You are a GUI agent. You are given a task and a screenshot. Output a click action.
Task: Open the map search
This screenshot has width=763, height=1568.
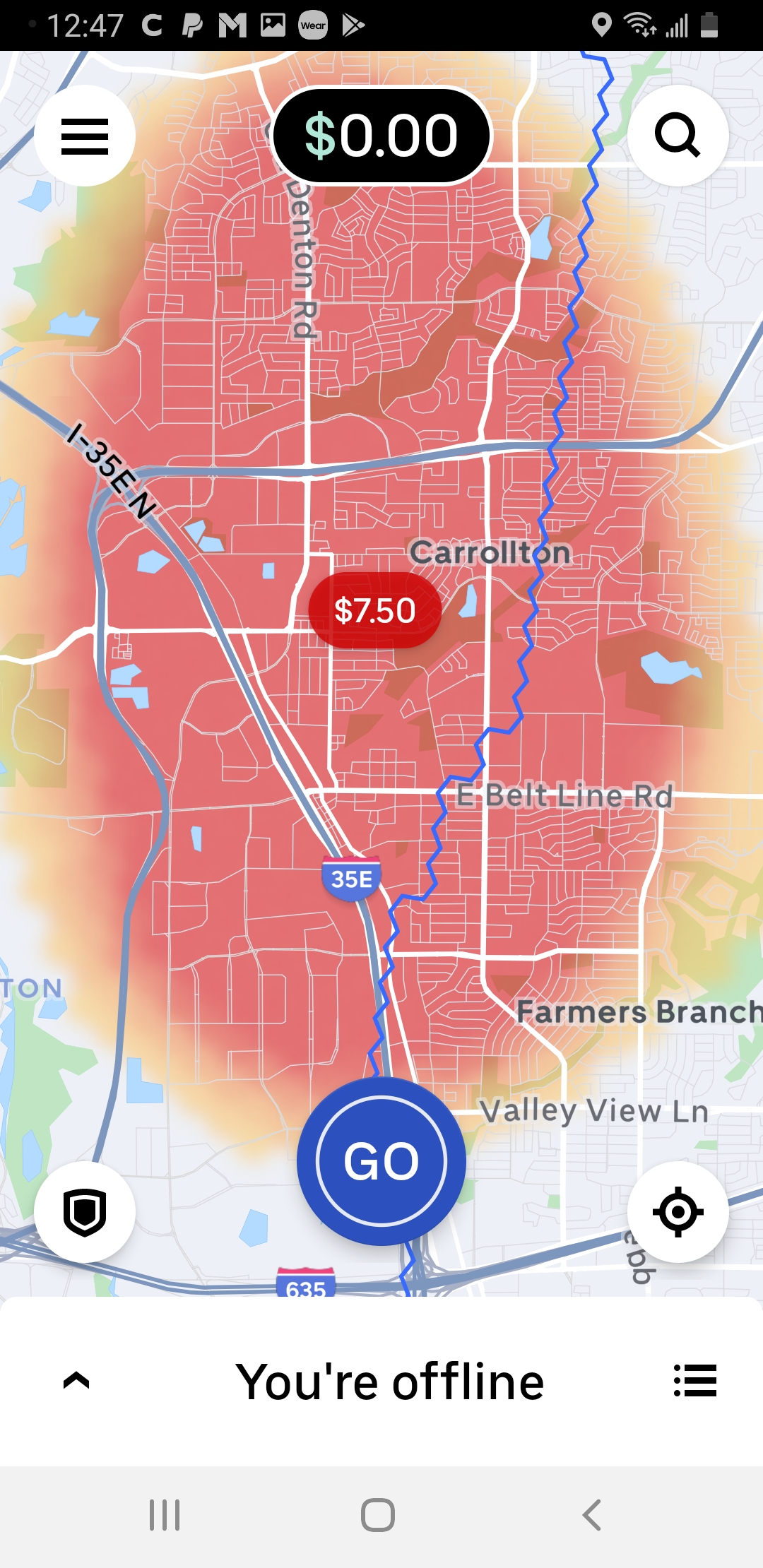point(678,136)
